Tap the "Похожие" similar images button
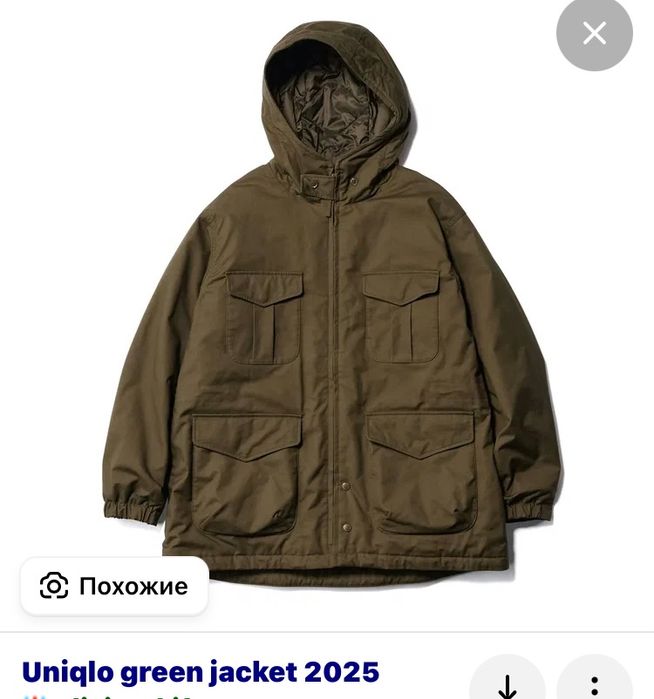Viewport: 654px width, 699px height. point(114,586)
